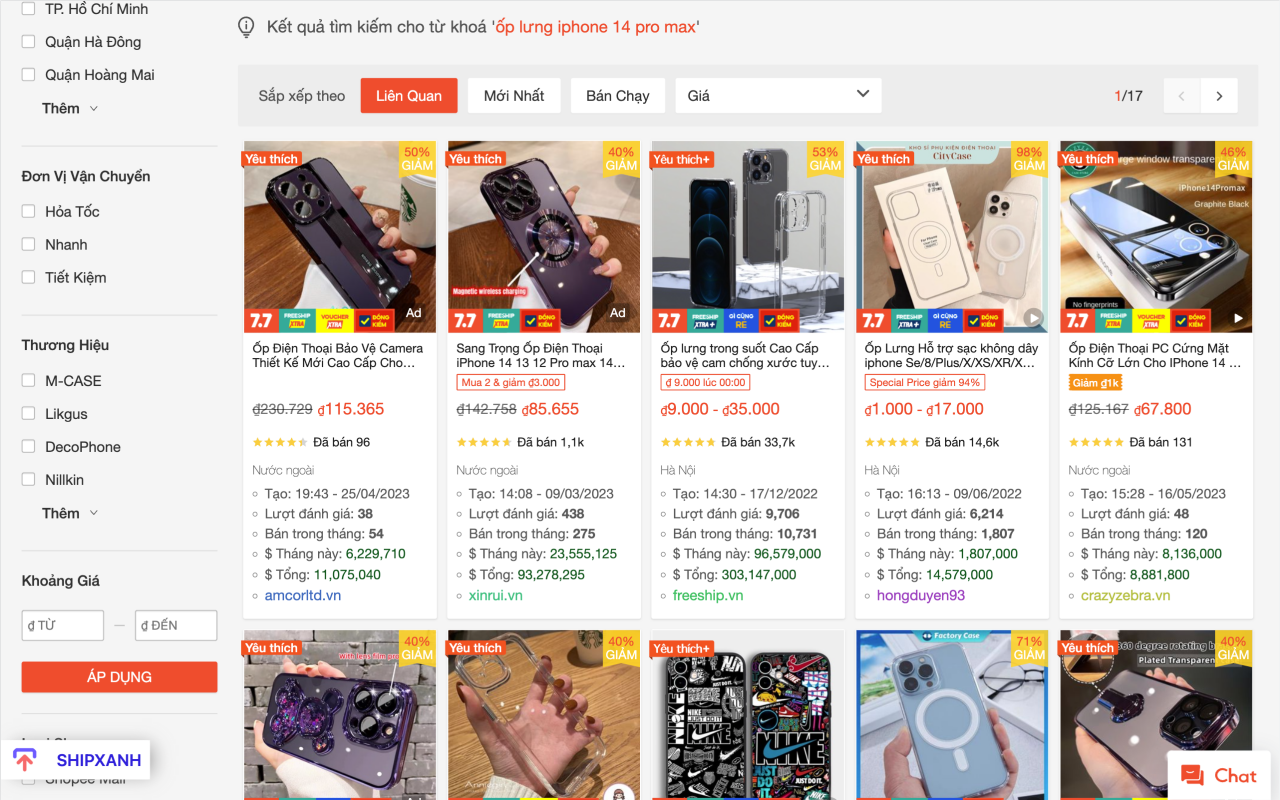Open the SHIPXANH floating button

tap(77, 760)
